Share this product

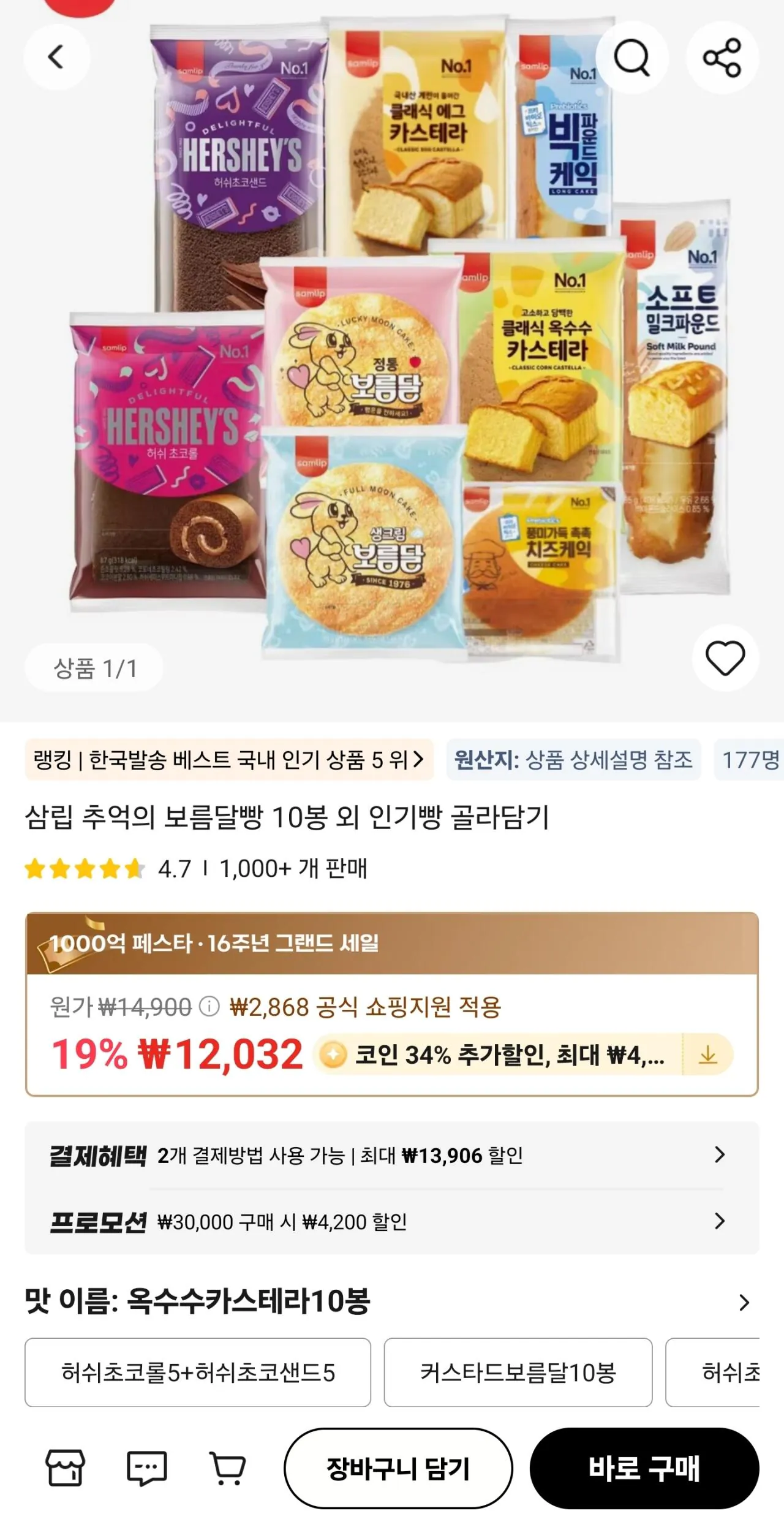(x=722, y=58)
